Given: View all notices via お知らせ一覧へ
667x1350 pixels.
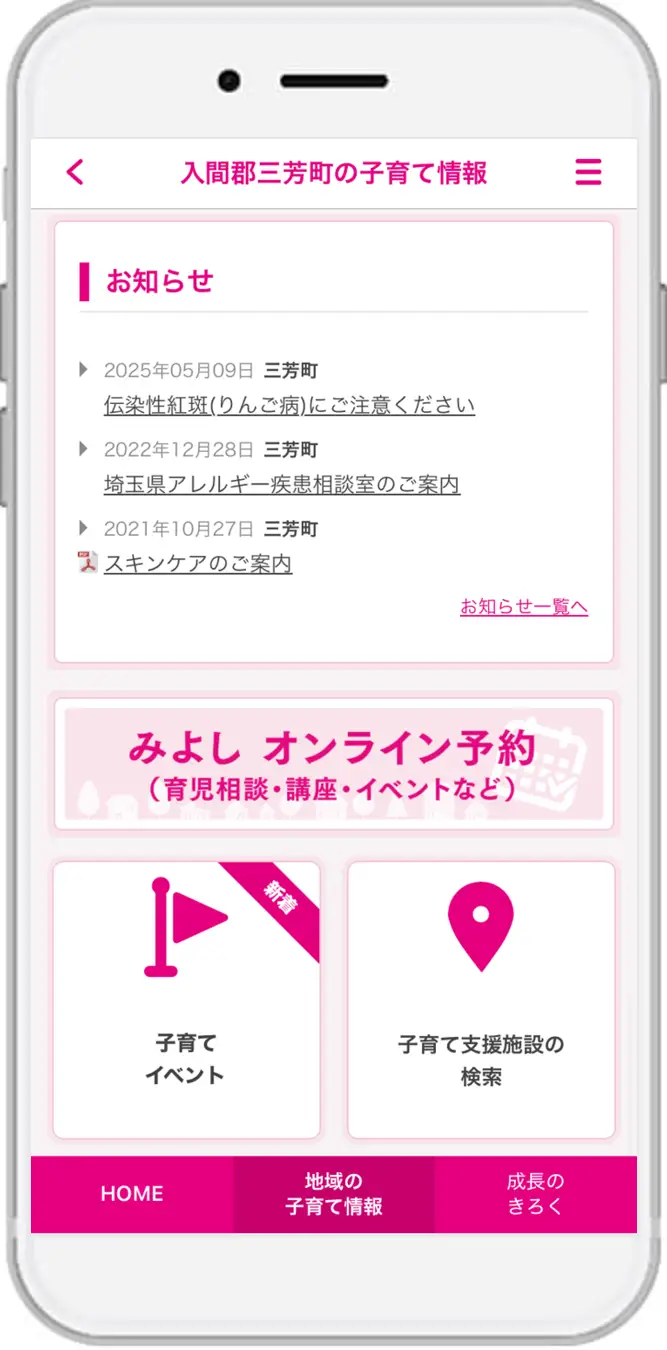Looking at the screenshot, I should click(x=523, y=607).
